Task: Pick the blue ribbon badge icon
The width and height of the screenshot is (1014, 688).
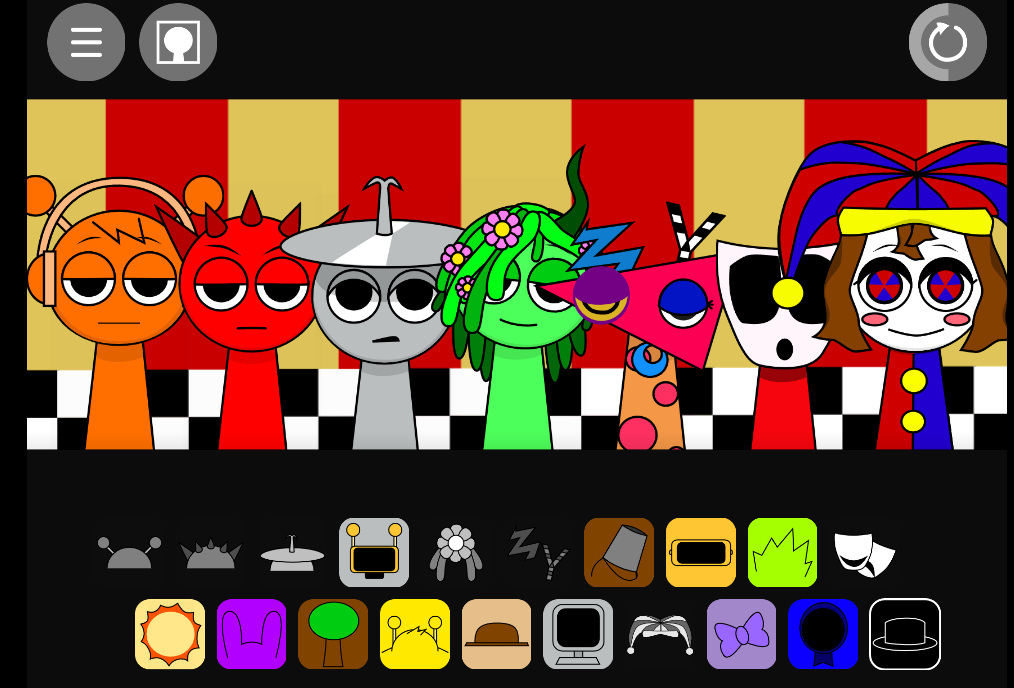Action: pyautogui.click(x=823, y=634)
